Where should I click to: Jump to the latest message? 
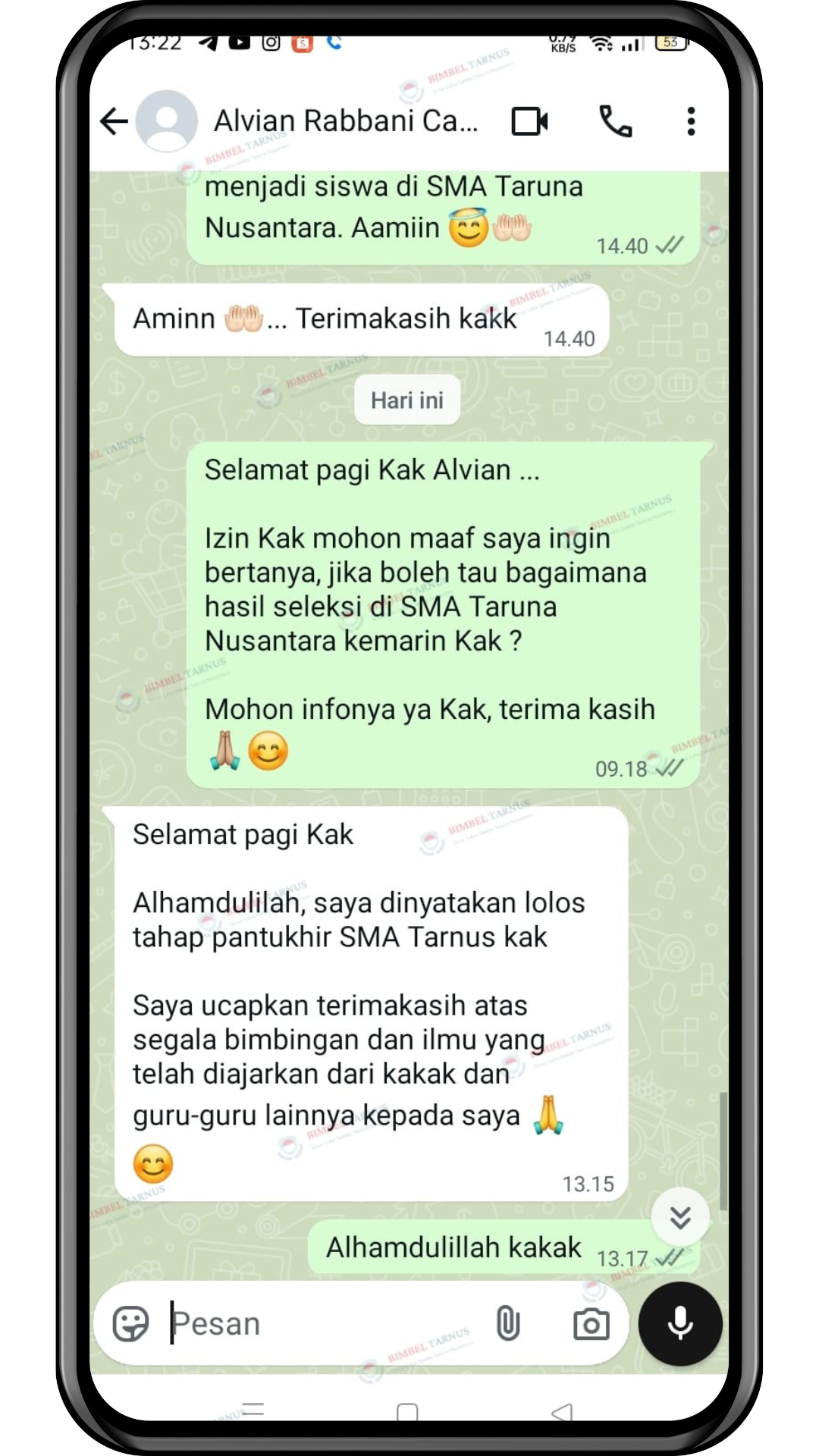pyautogui.click(x=680, y=1217)
